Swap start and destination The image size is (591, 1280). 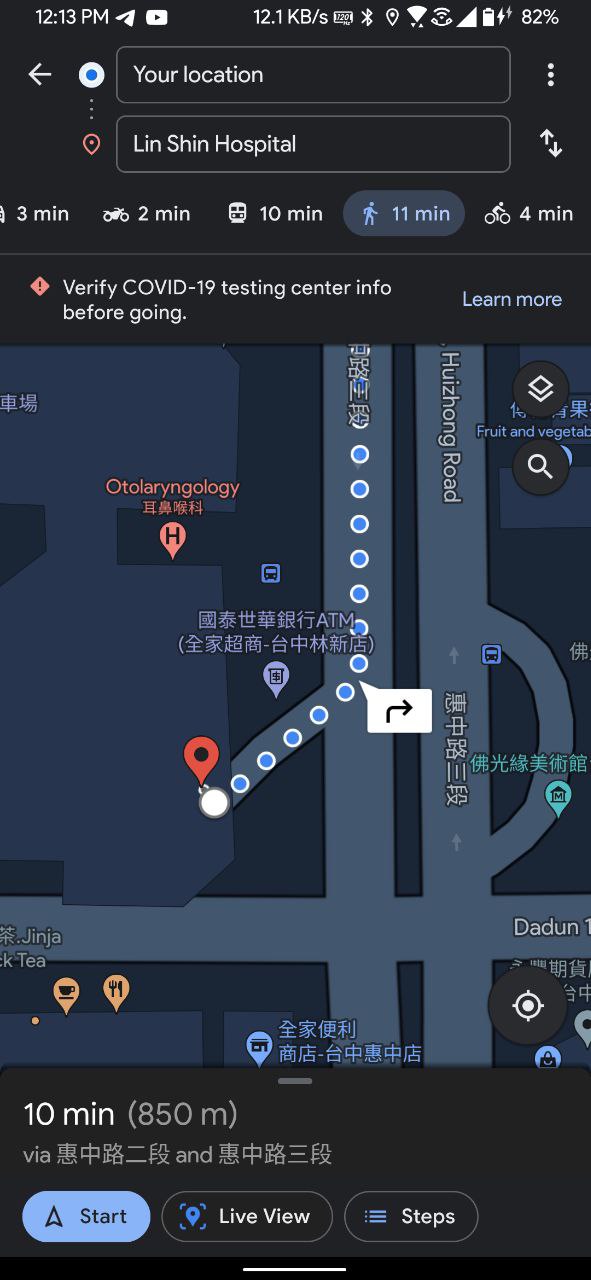(x=551, y=144)
